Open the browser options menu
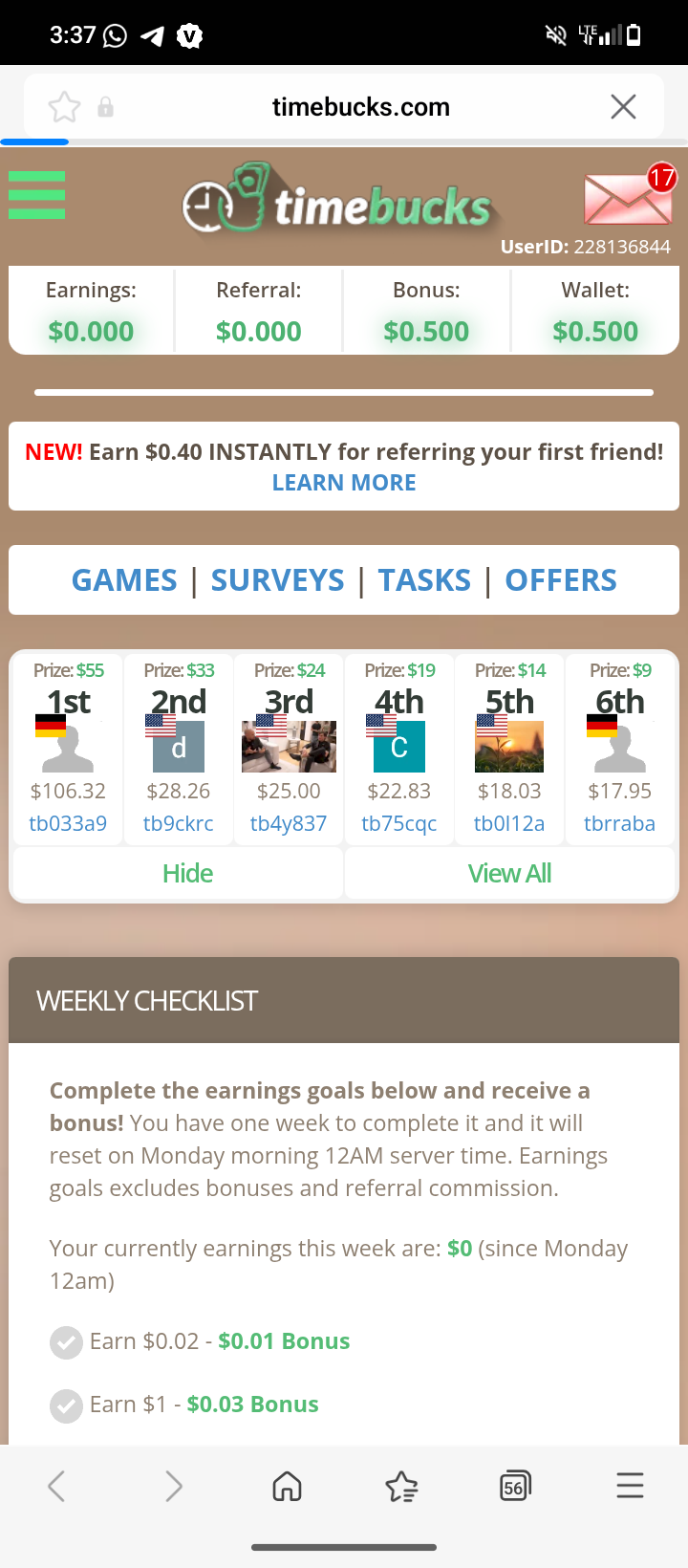Viewport: 688px width, 1568px height. click(630, 1486)
